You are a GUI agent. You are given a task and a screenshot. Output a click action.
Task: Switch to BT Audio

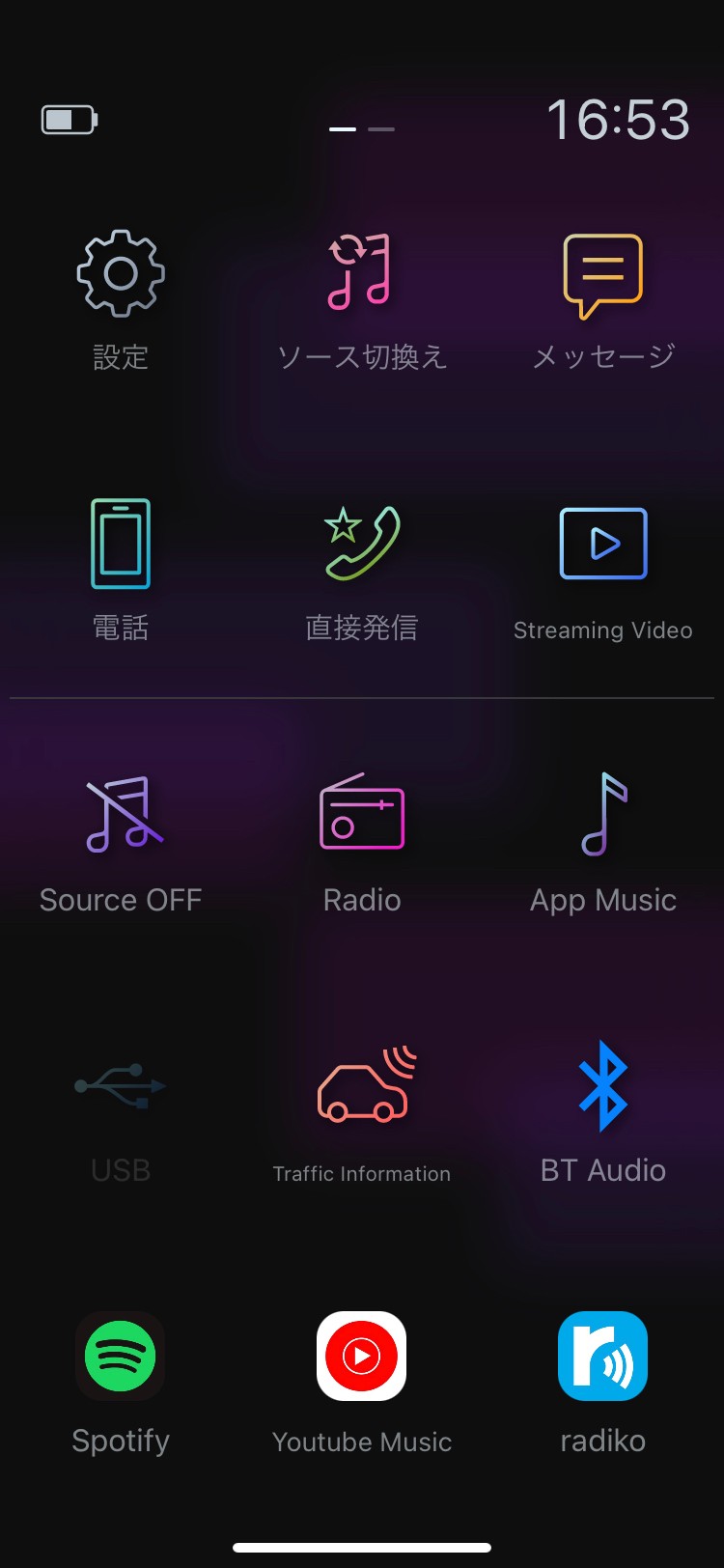coord(603,1085)
